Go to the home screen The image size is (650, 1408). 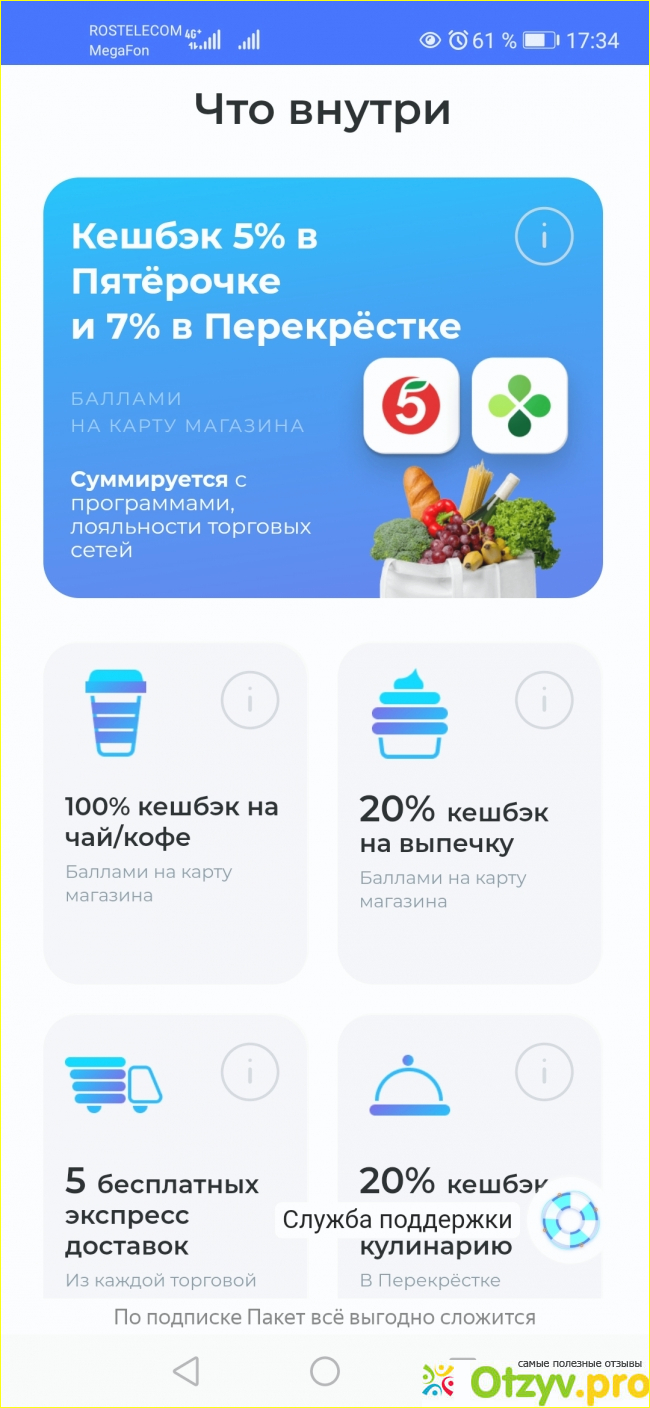[x=325, y=1371]
